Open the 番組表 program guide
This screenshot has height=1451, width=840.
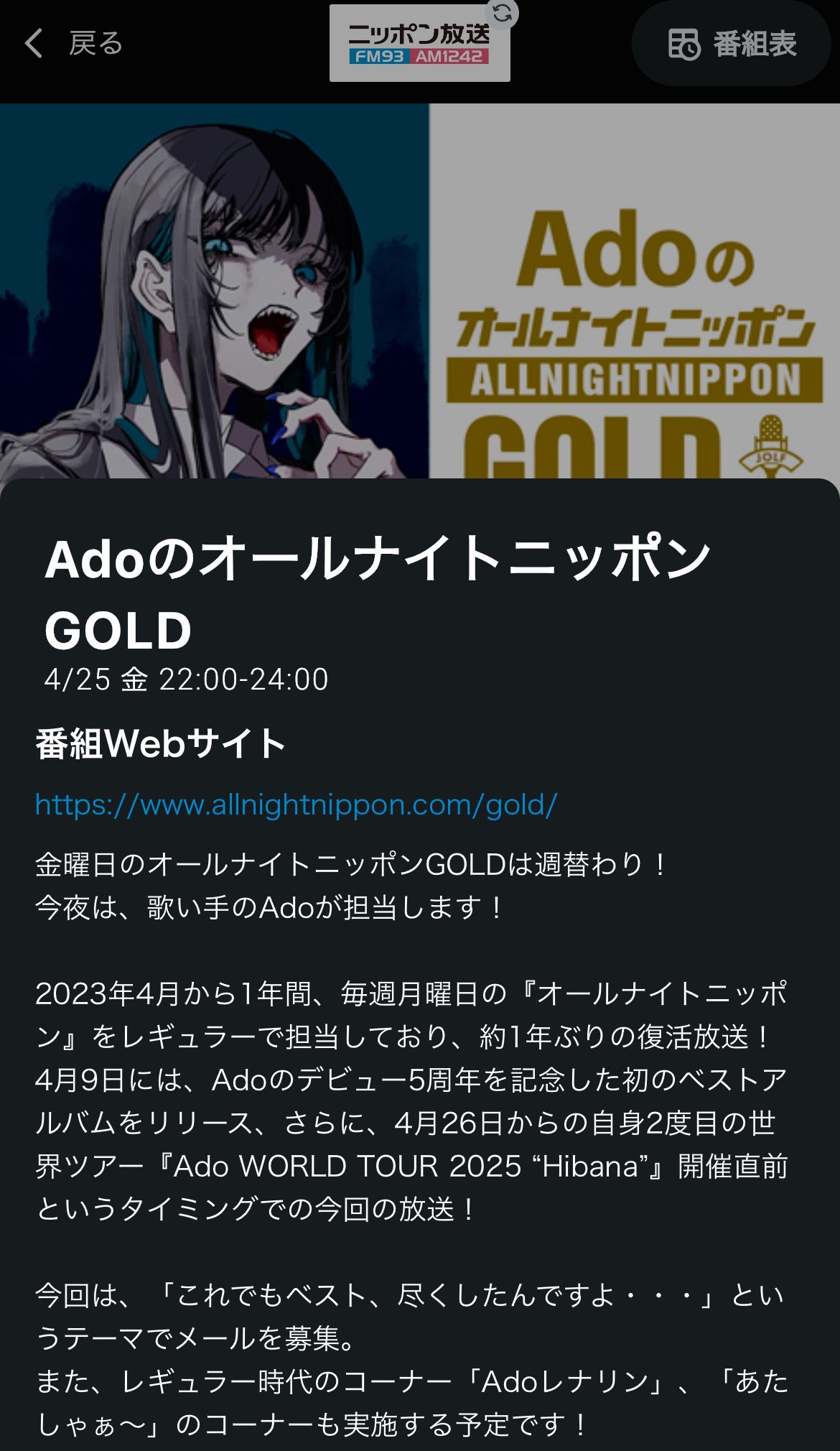point(731,44)
